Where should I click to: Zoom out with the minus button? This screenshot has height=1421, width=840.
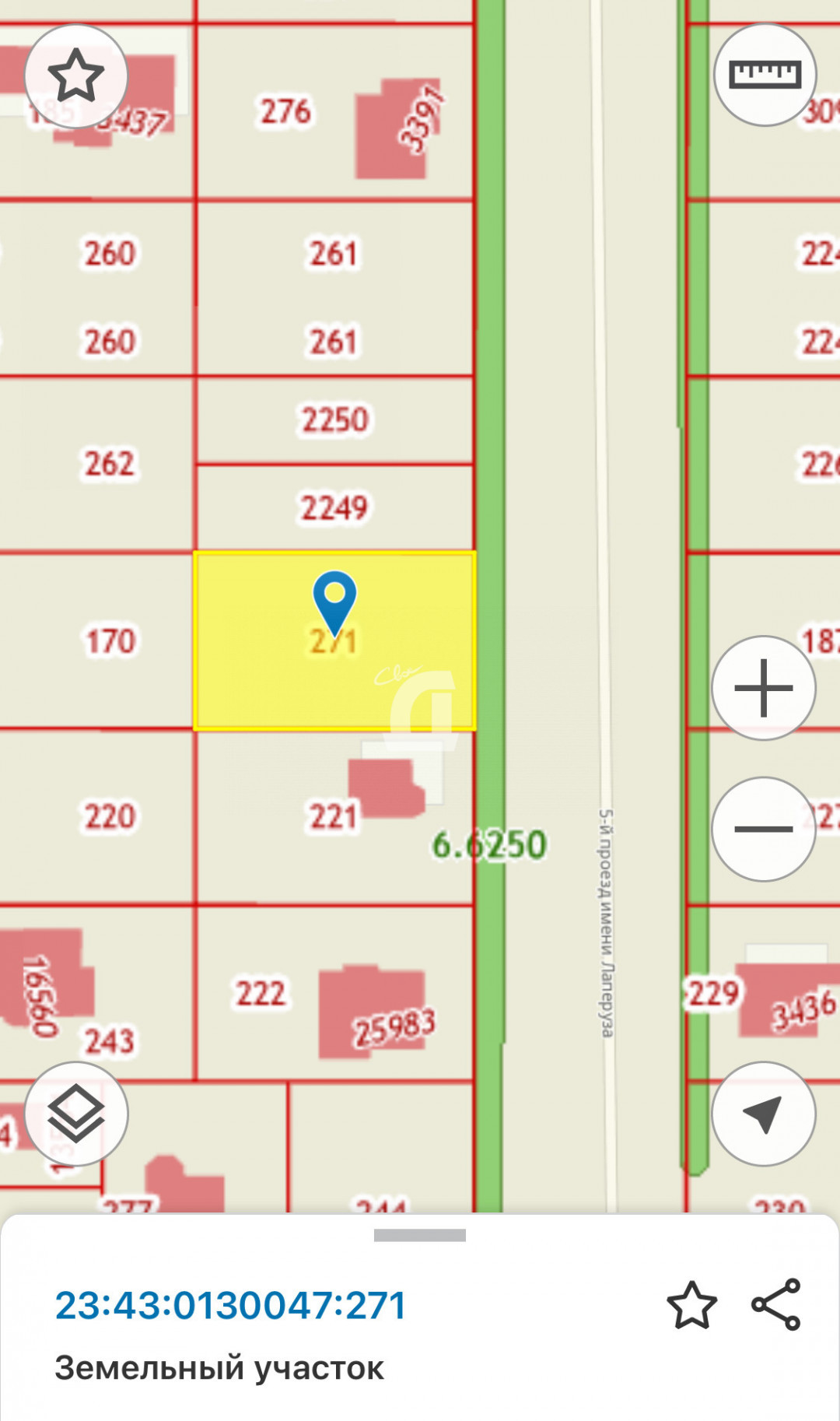pyautogui.click(x=764, y=829)
